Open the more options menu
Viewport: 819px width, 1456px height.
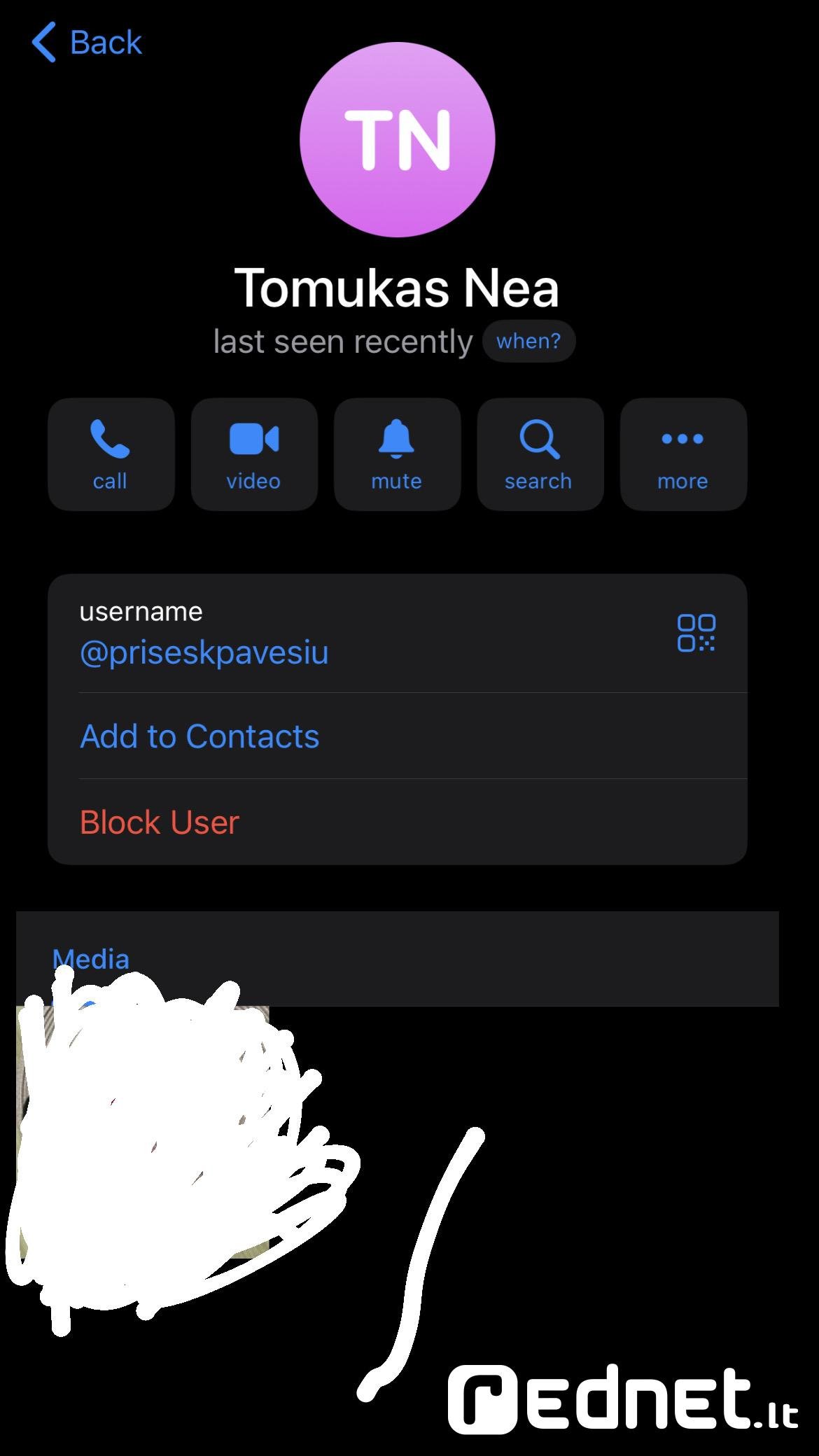(x=683, y=454)
